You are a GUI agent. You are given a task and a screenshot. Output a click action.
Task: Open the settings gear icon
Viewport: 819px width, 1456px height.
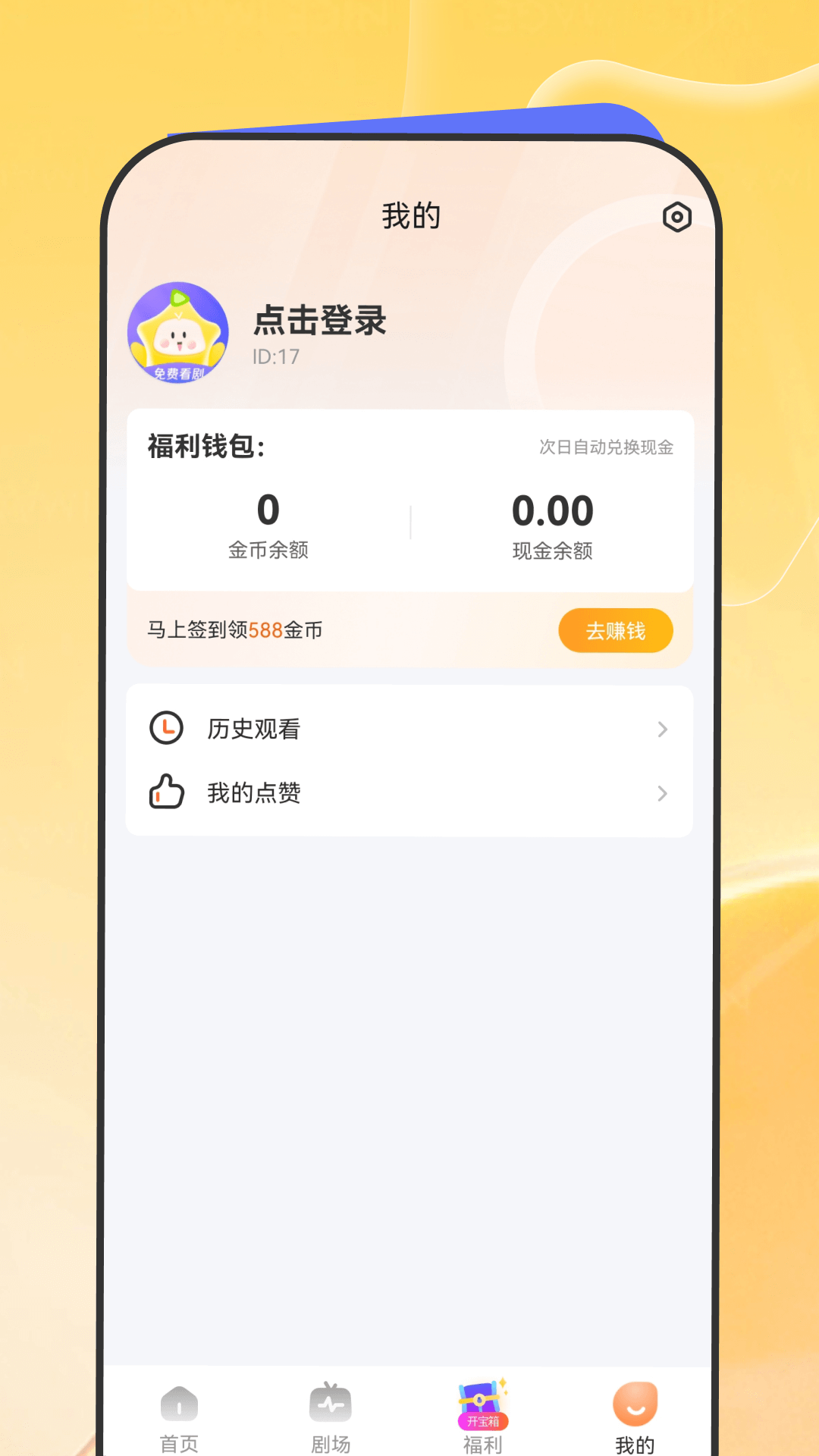pyautogui.click(x=677, y=217)
